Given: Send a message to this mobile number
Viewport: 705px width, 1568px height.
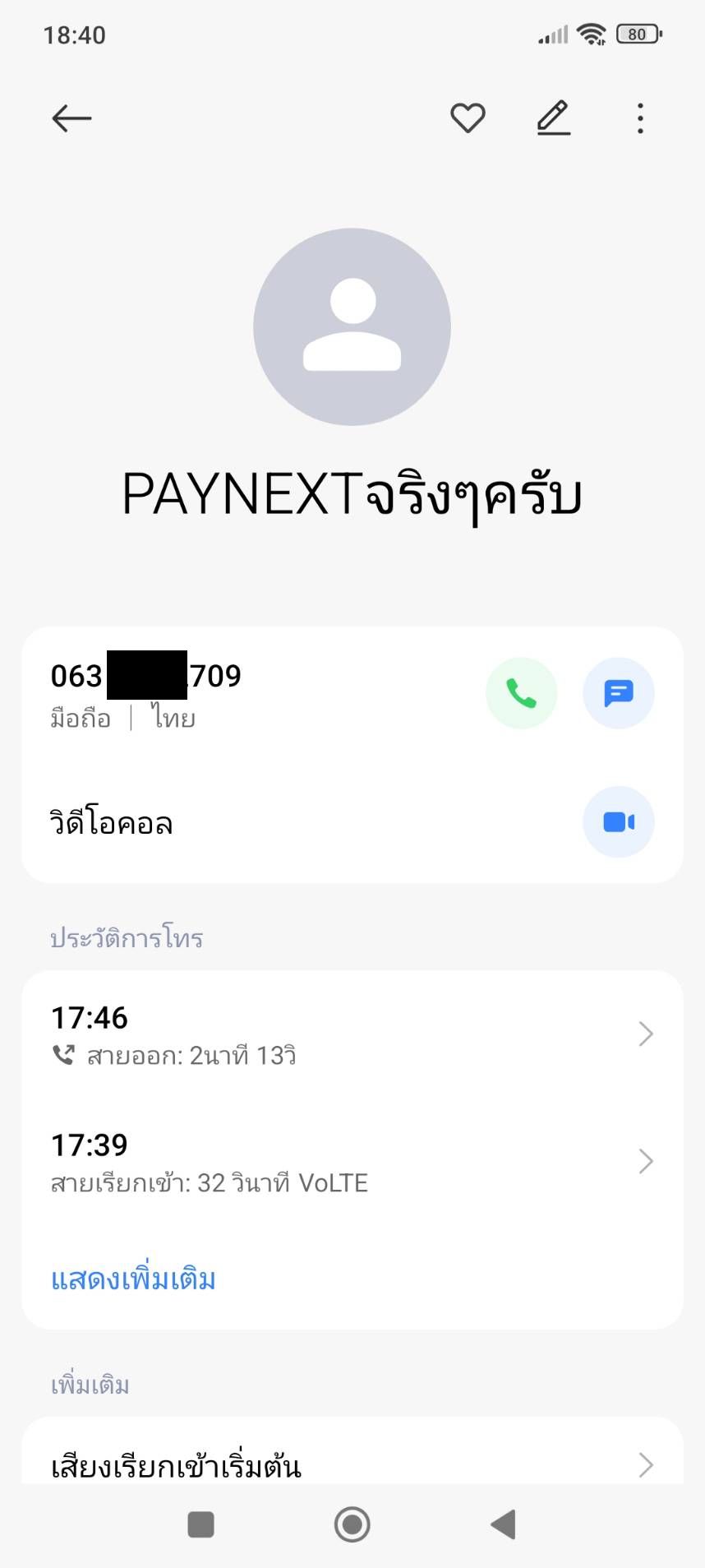Looking at the screenshot, I should coord(619,693).
